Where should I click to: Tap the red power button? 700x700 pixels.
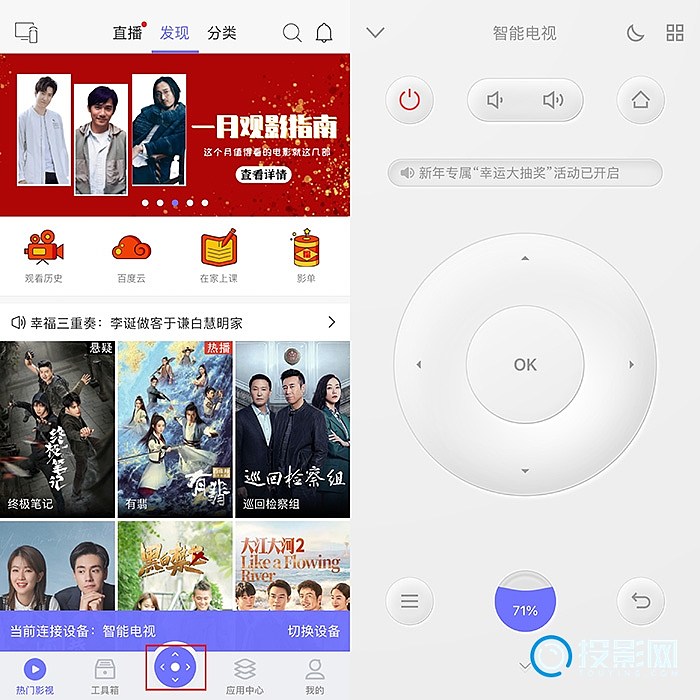click(x=410, y=100)
